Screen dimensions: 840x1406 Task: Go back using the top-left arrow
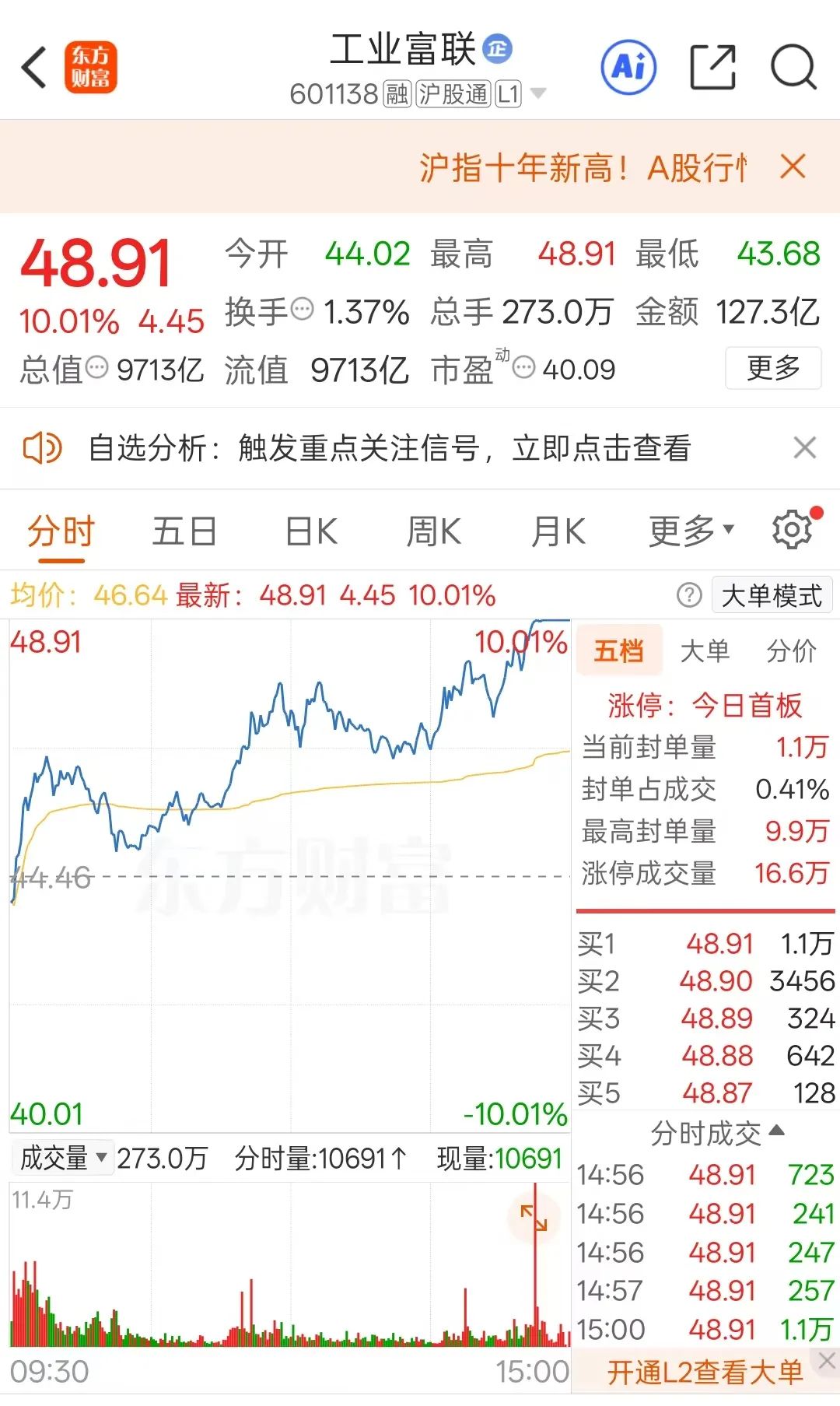click(34, 67)
